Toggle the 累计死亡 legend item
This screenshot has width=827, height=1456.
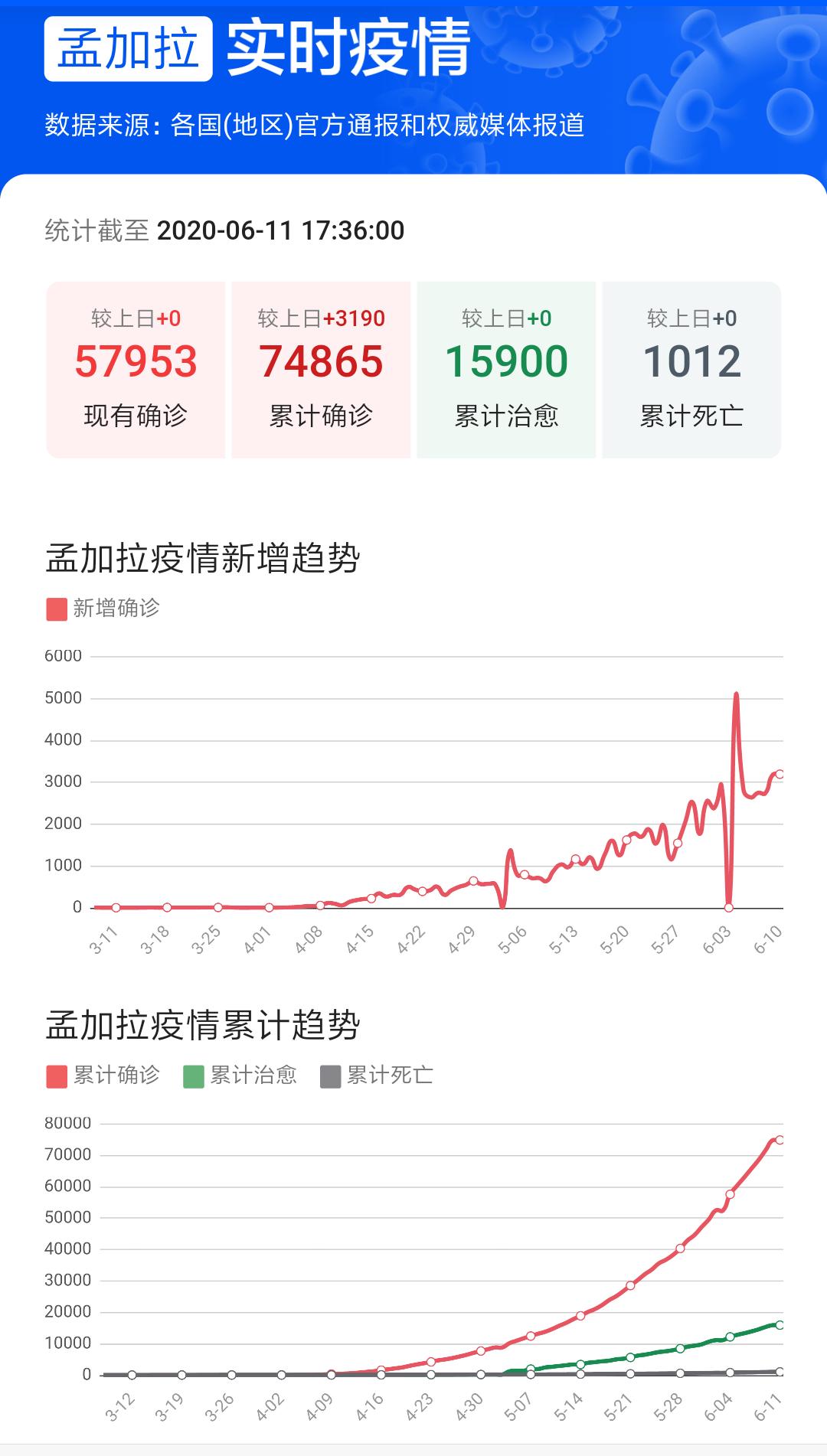(376, 1076)
